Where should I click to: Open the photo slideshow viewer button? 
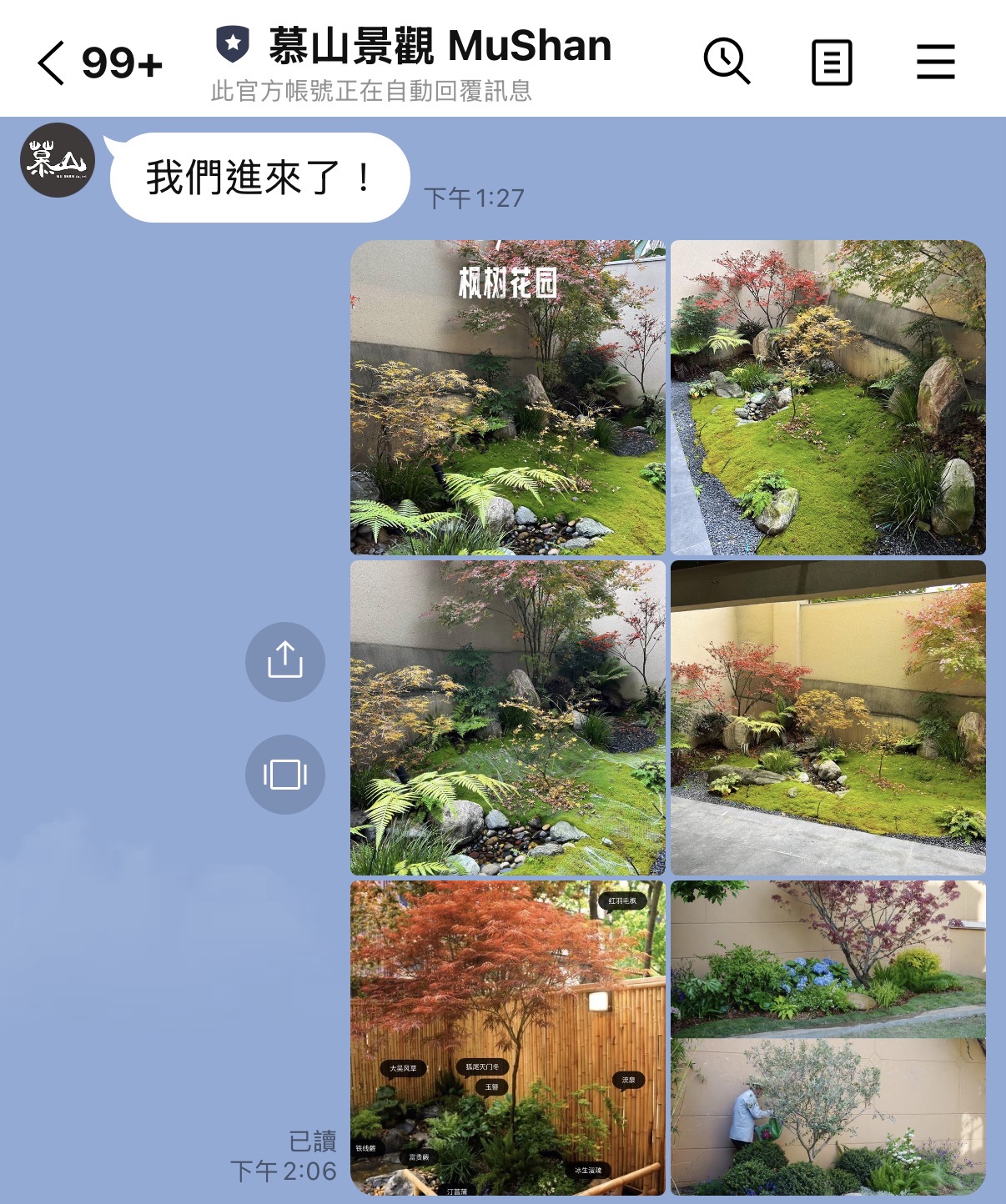tap(285, 774)
